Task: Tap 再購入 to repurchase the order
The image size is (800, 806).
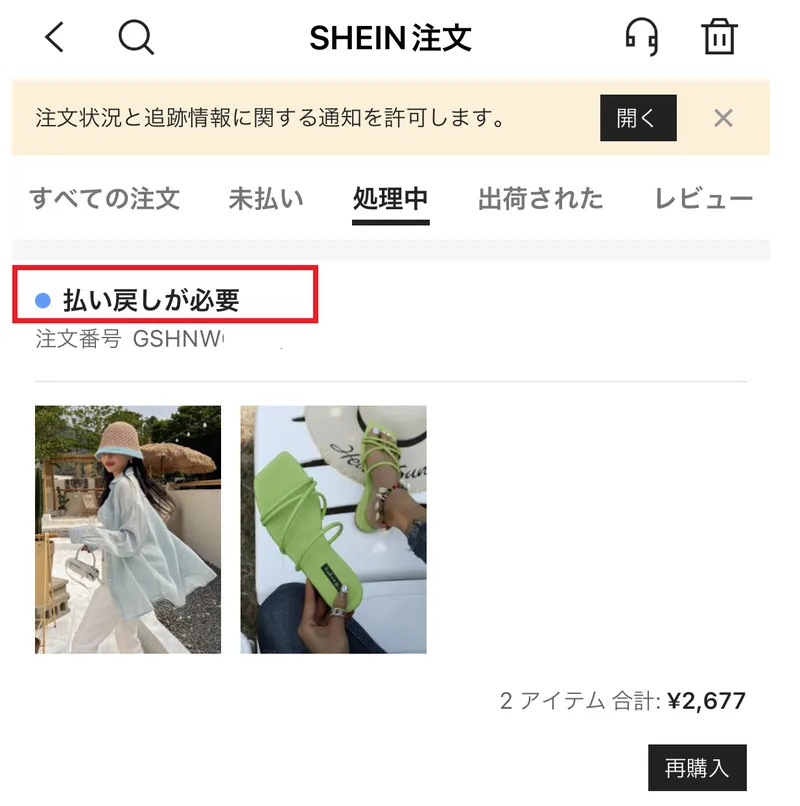Action: coord(697,768)
